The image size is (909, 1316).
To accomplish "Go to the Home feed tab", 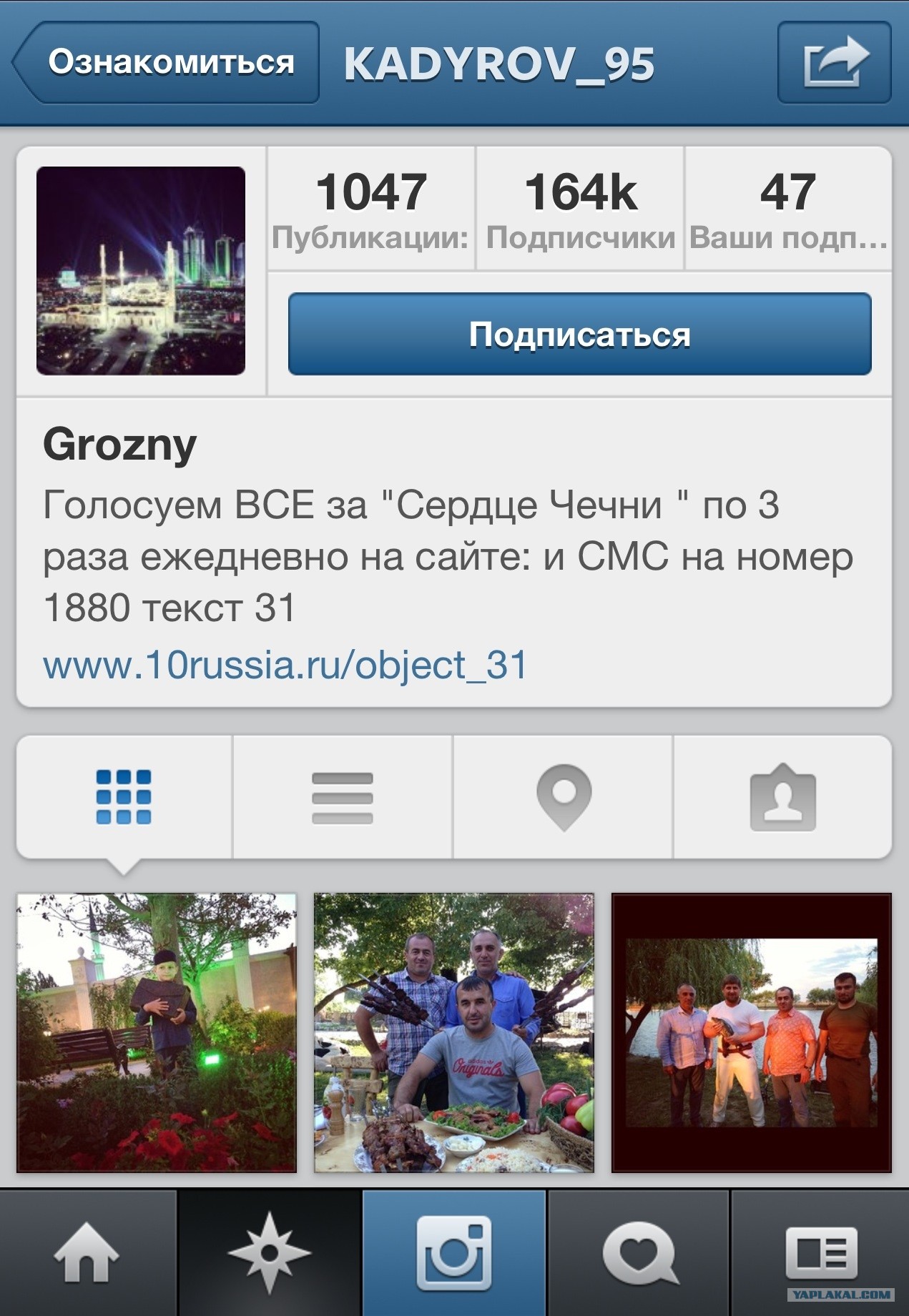I will 87,1253.
